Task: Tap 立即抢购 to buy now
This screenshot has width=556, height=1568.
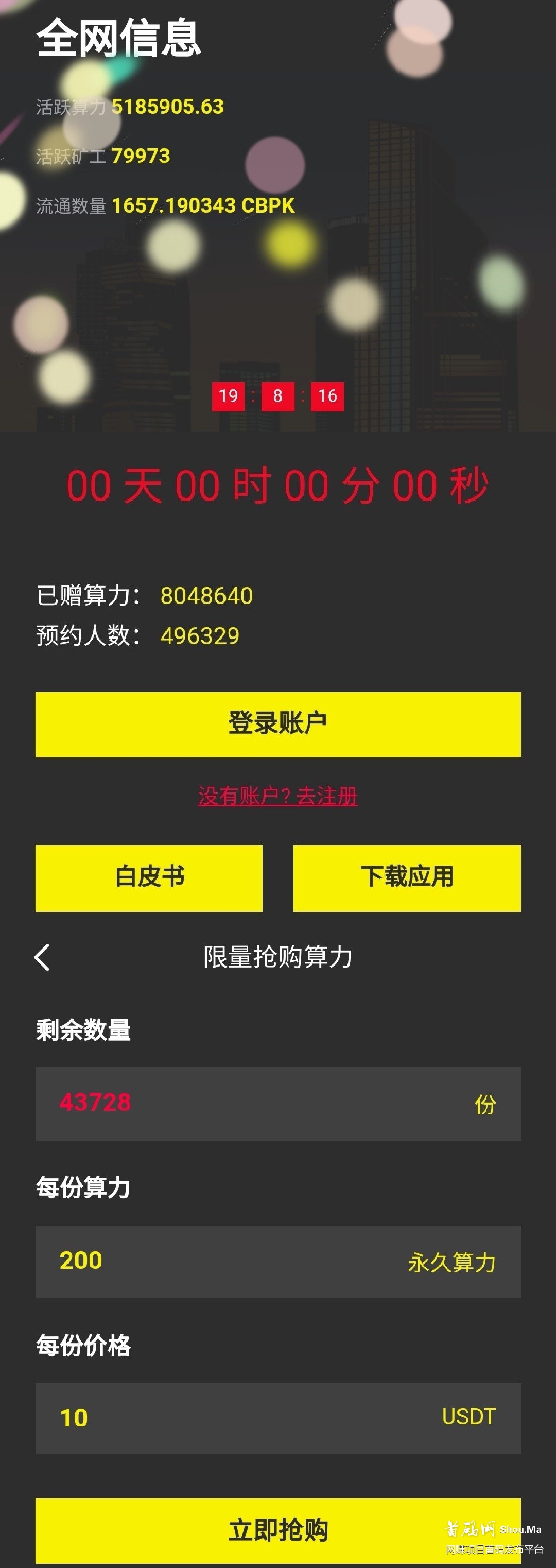Action: [x=278, y=1530]
